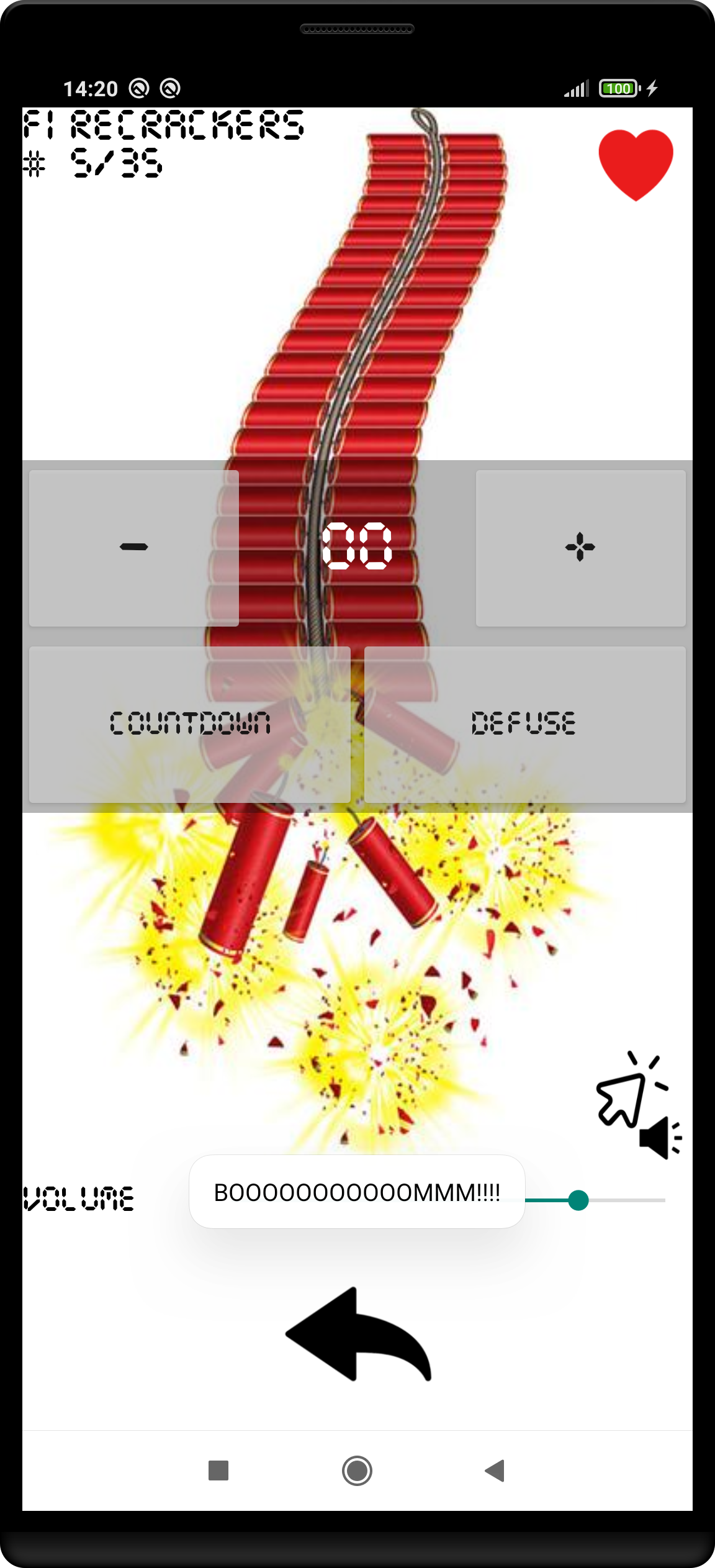The width and height of the screenshot is (715, 1568).
Task: Tap the DEFUSE button
Action: (x=524, y=724)
